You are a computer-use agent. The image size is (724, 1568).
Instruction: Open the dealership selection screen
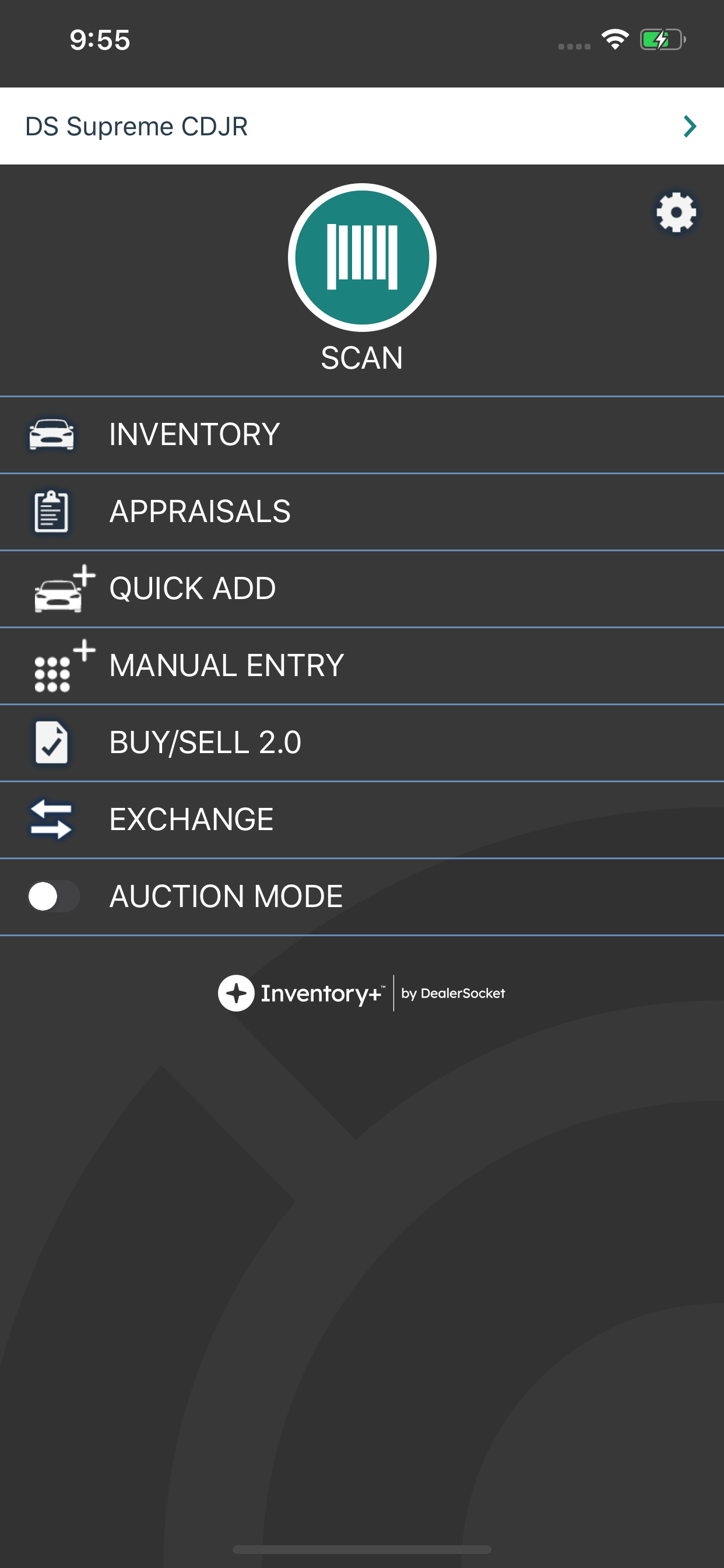pos(362,126)
